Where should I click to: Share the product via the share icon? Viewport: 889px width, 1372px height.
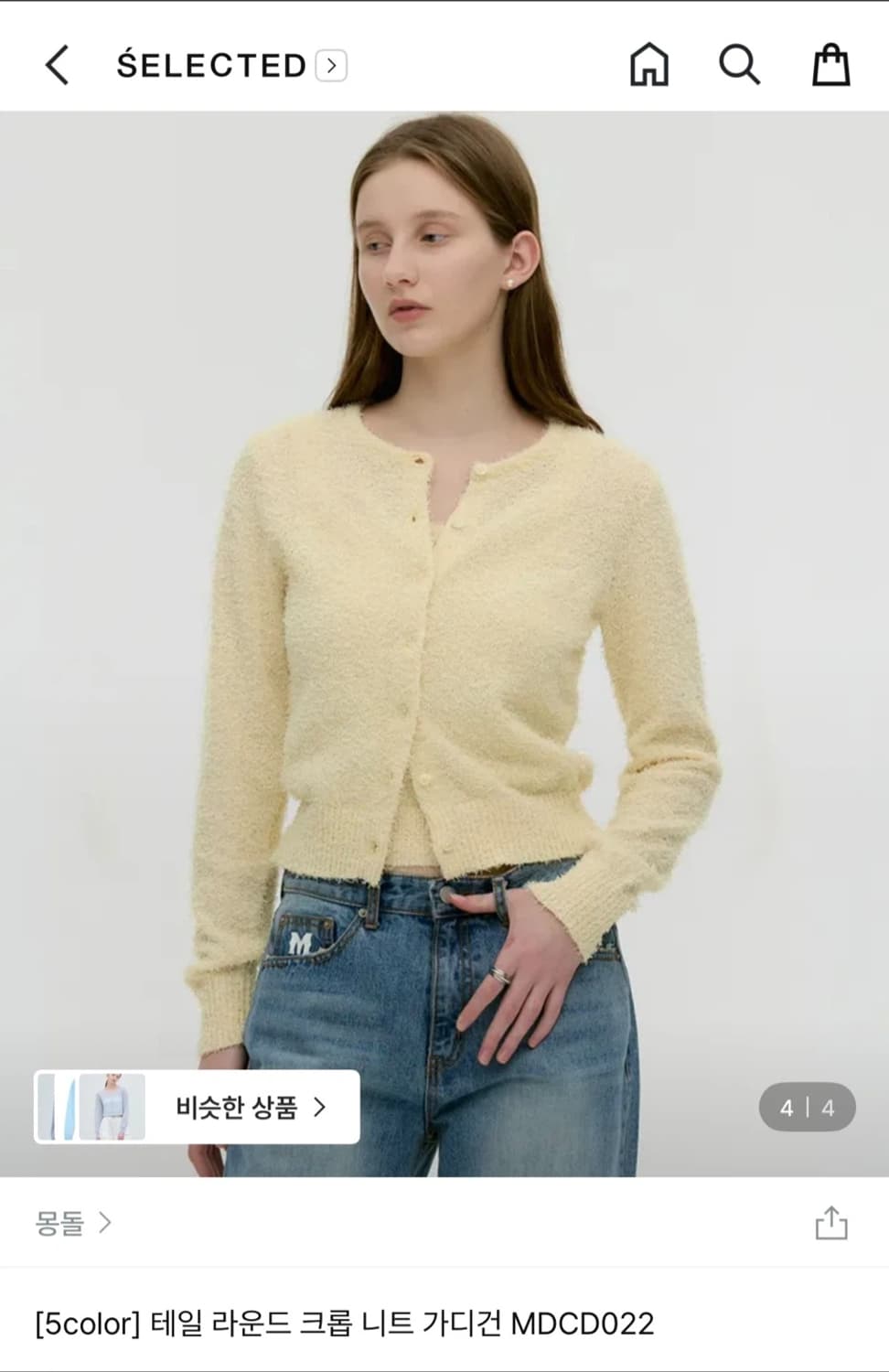(831, 1222)
